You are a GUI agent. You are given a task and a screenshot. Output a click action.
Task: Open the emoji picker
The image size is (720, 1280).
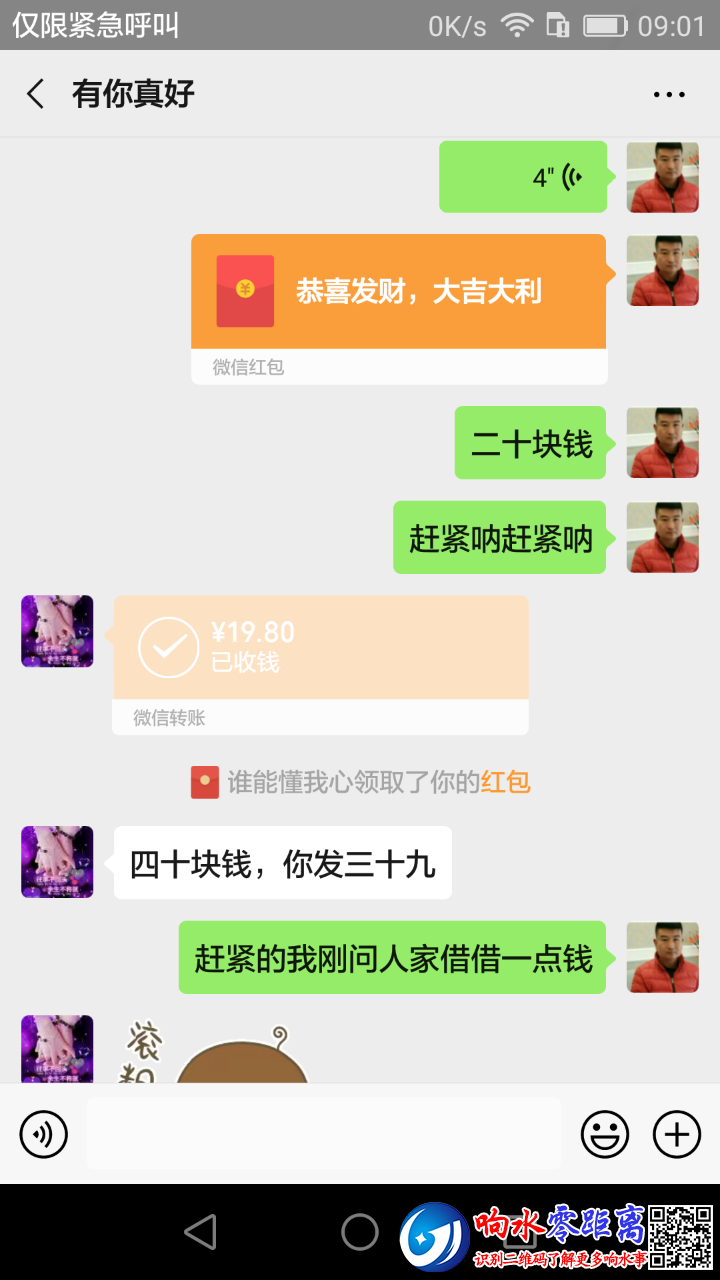(x=605, y=1134)
